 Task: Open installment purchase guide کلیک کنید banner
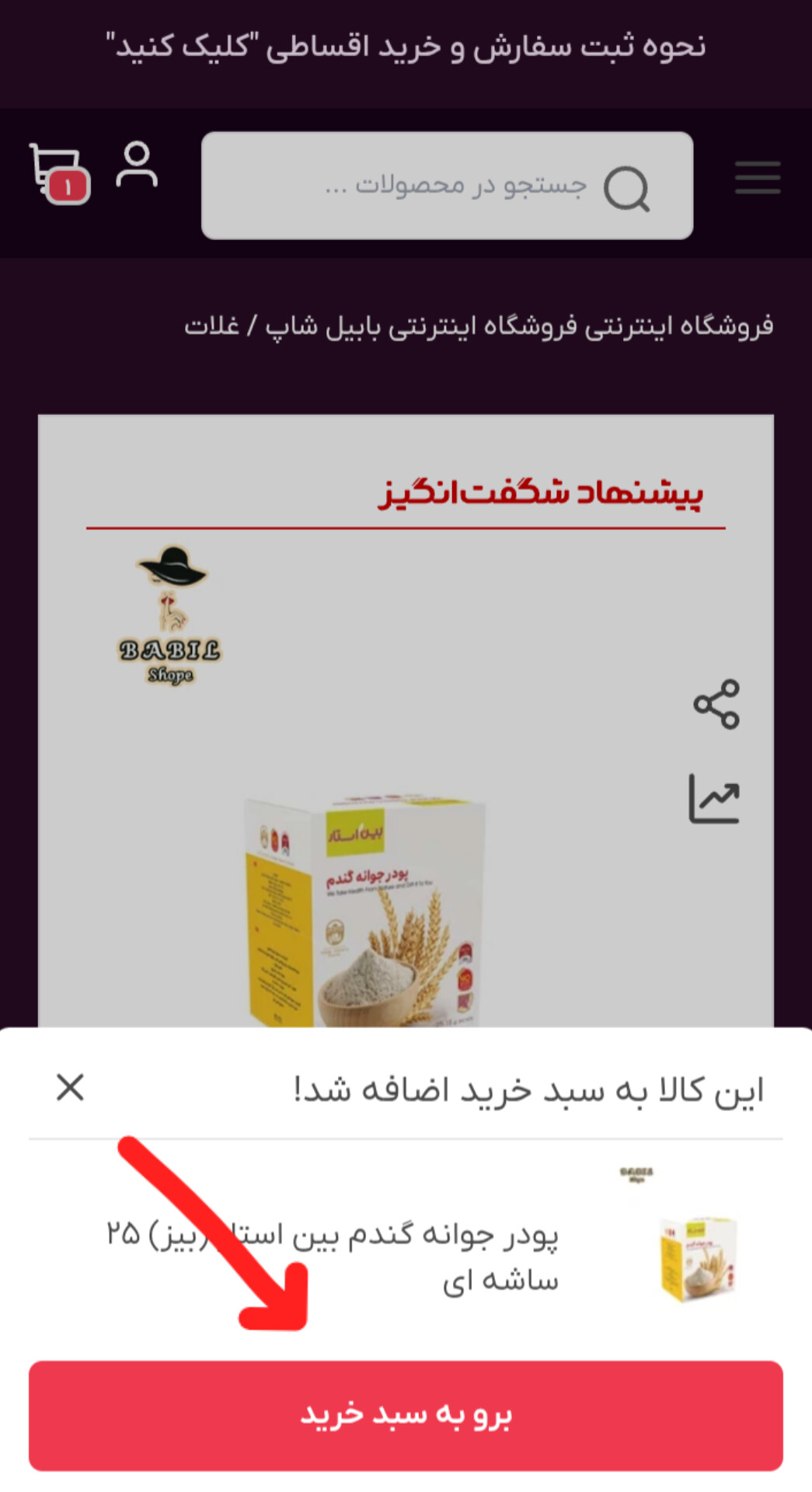pyautogui.click(x=406, y=48)
